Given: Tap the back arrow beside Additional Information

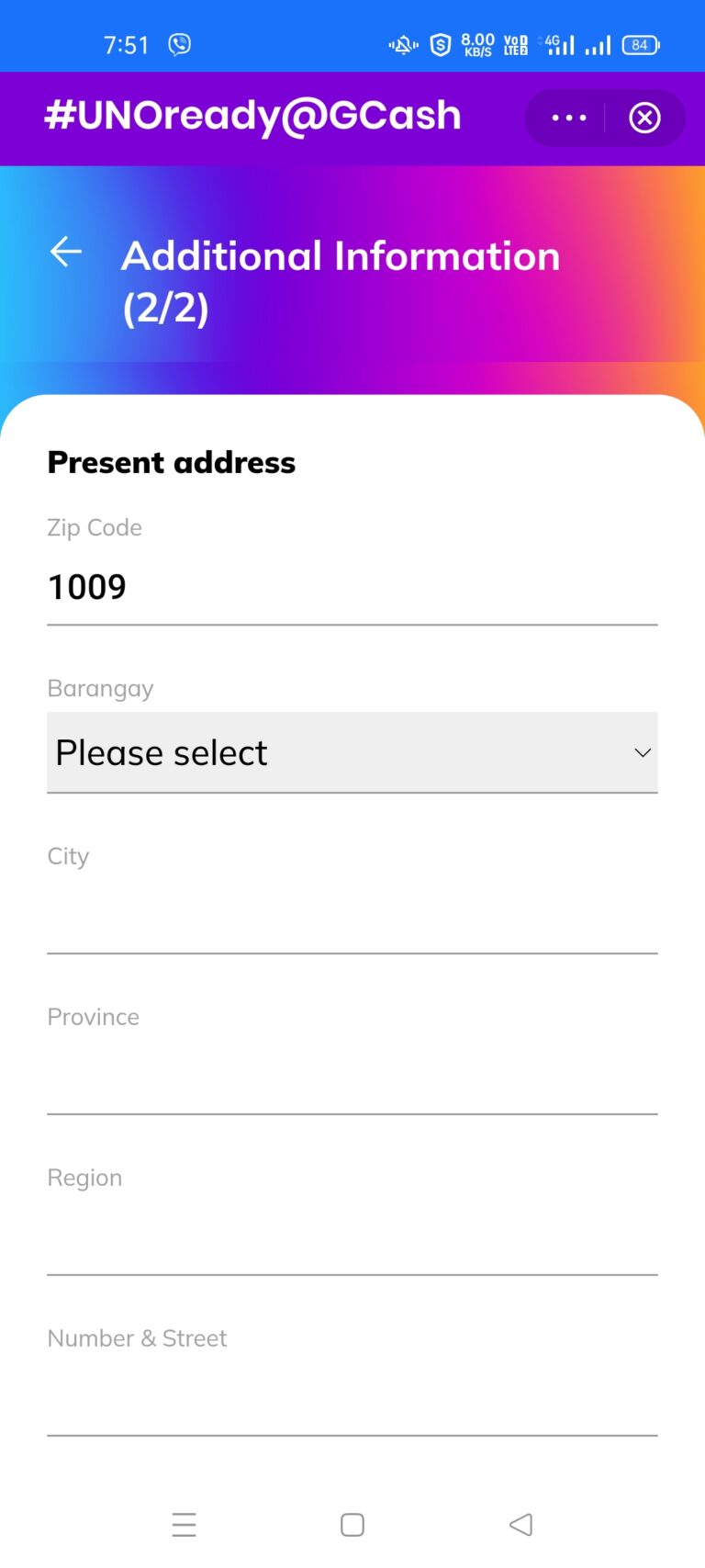Looking at the screenshot, I should coord(64,252).
